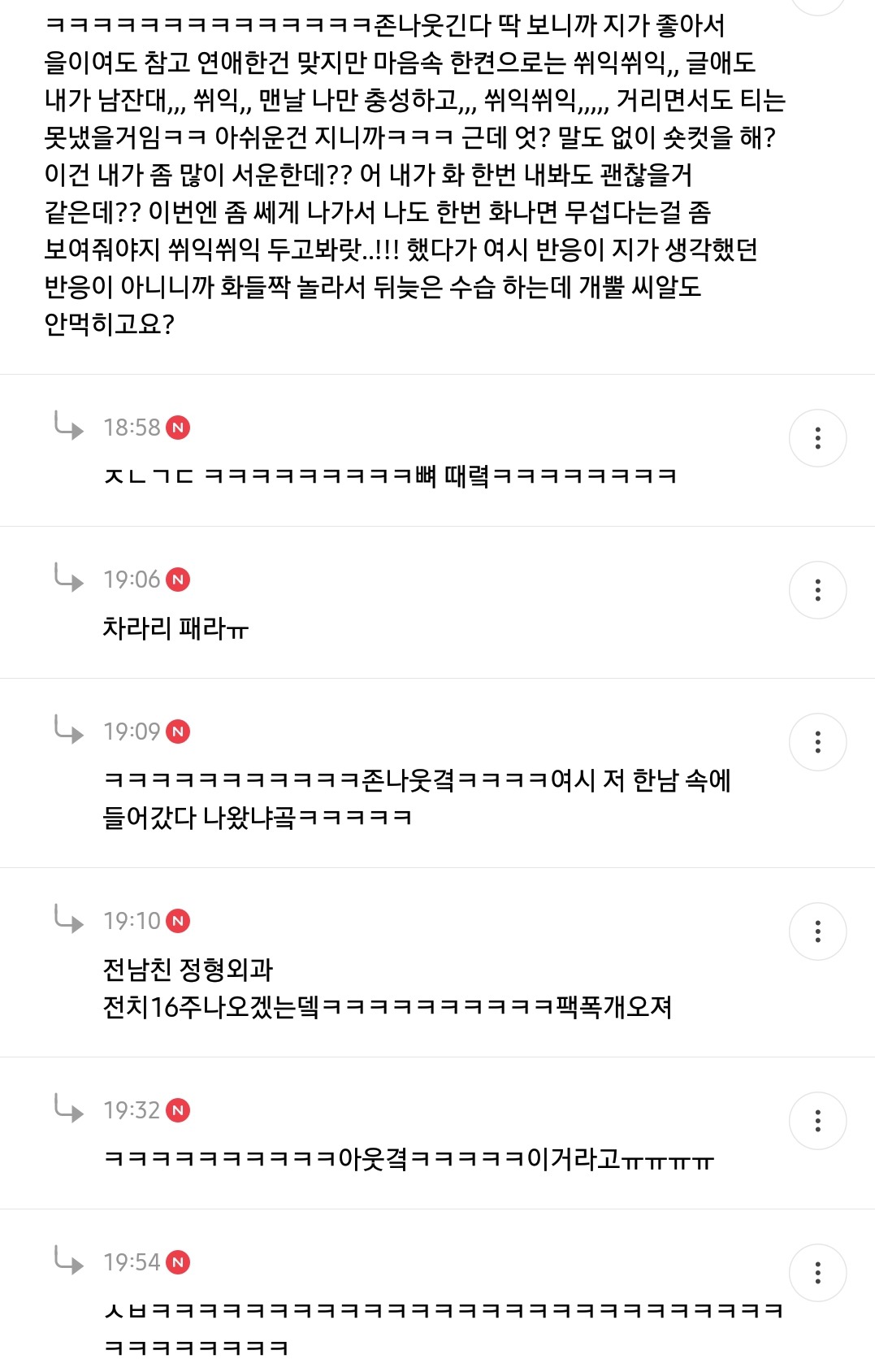Open options menu for the 19:54 reply
The width and height of the screenshot is (875, 1372).
(x=817, y=1273)
